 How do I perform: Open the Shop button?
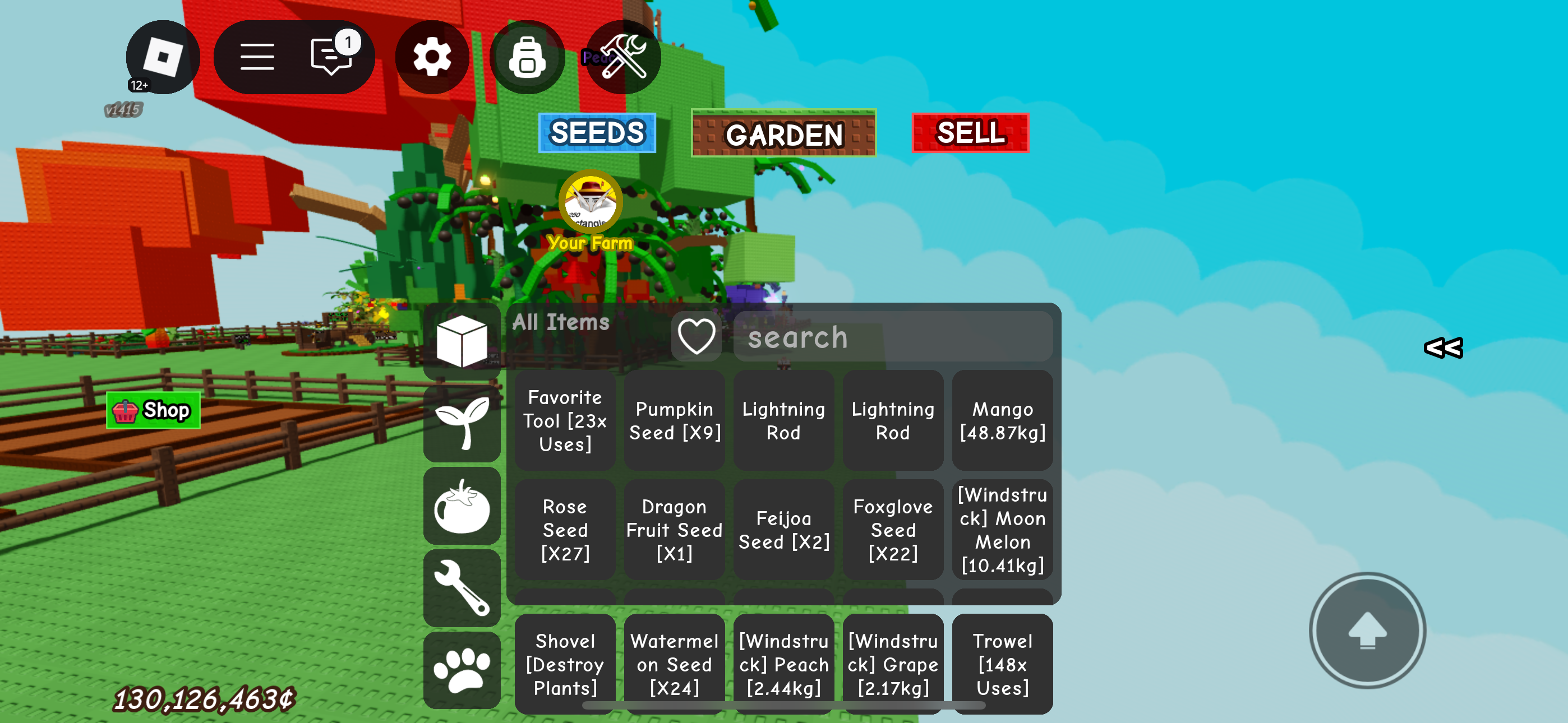click(x=154, y=411)
